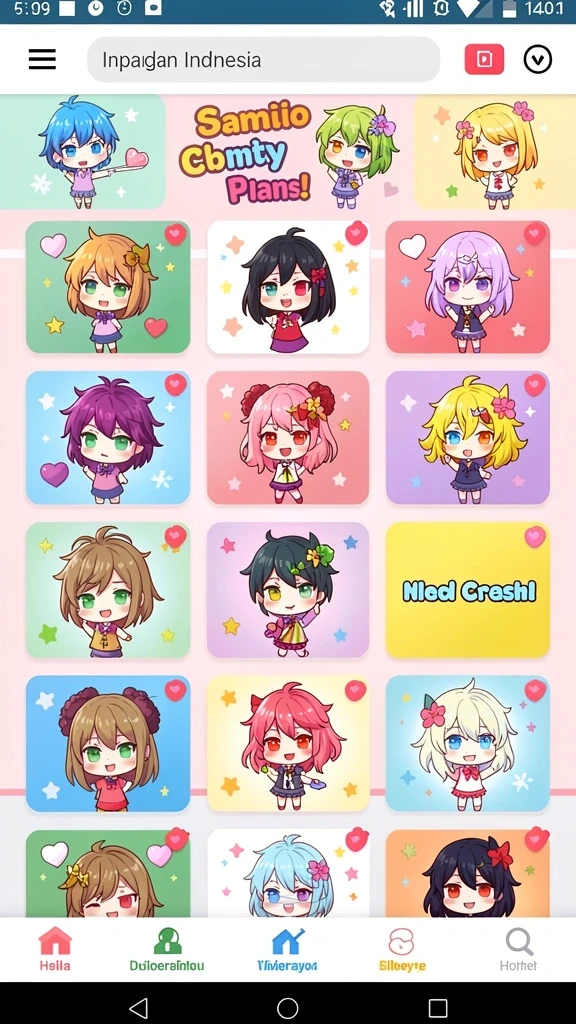Select the purple-haired character on blue card

pos(108,438)
